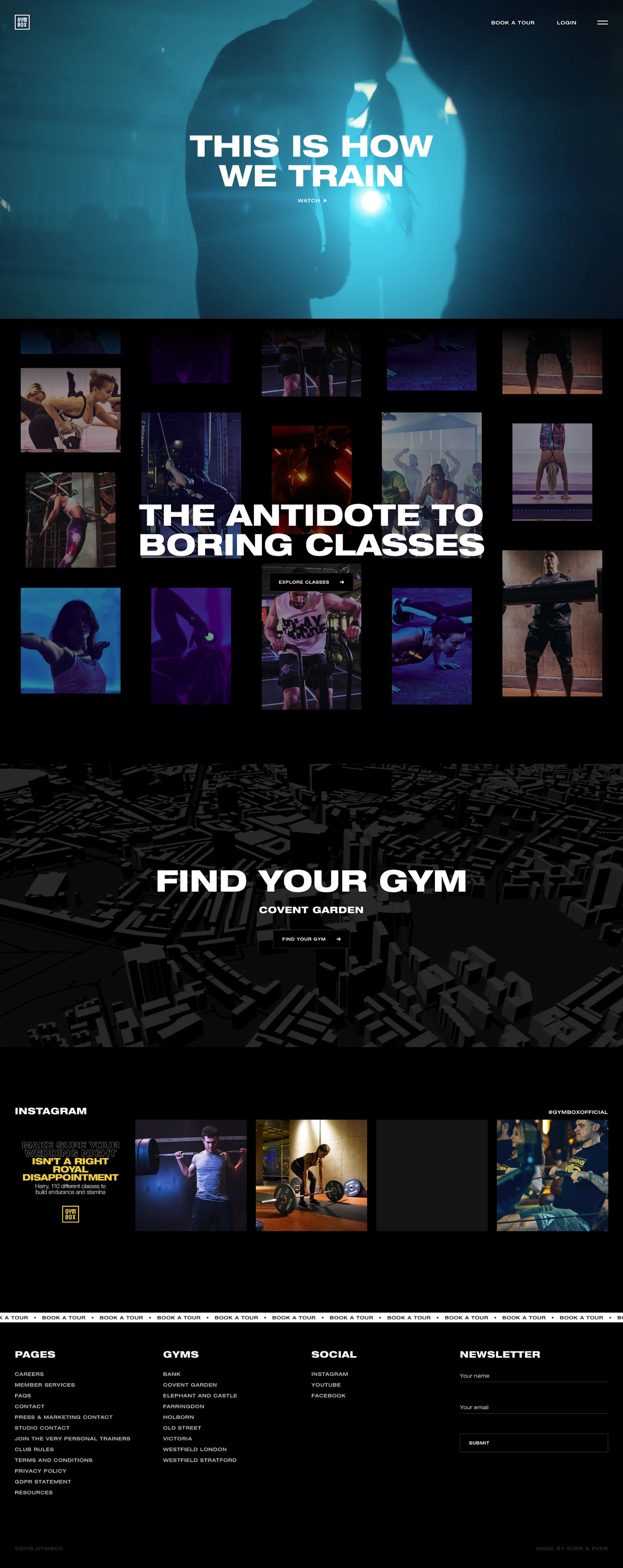The height and width of the screenshot is (1568, 623).
Task: Click the Gymbox logo in the top left
Action: coord(23,22)
